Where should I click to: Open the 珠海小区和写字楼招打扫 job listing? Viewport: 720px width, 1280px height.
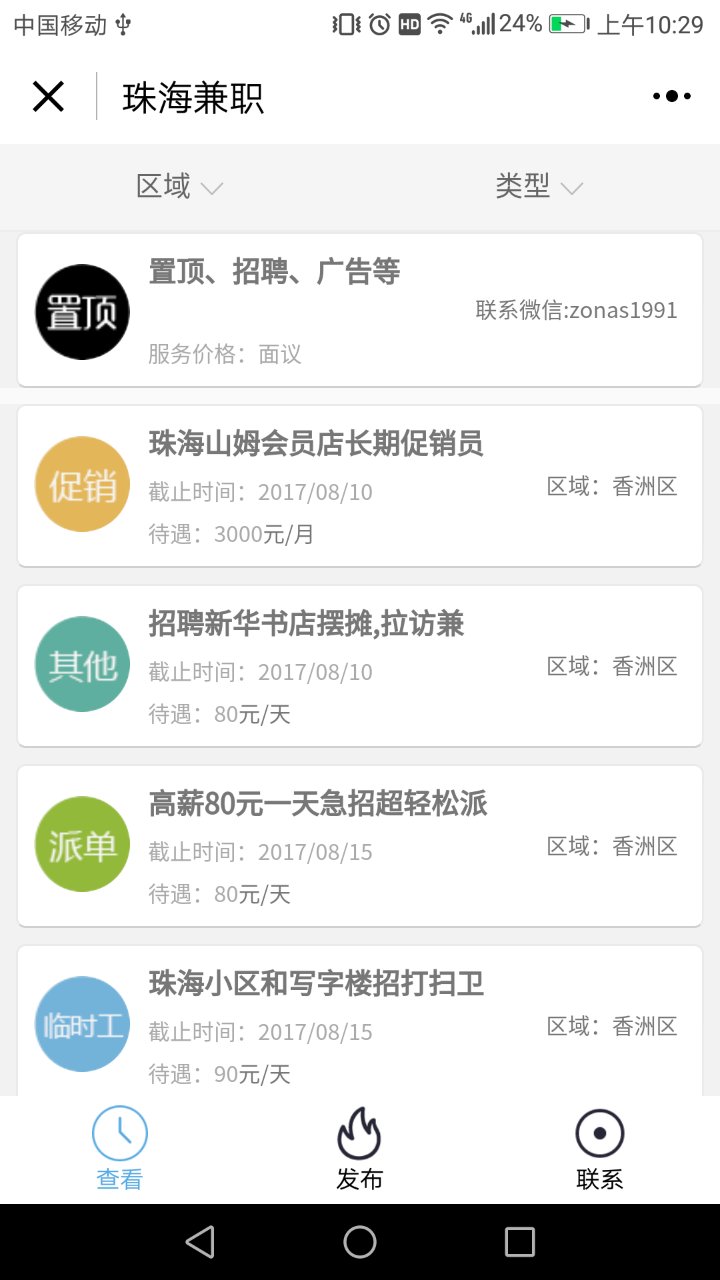coord(360,1021)
